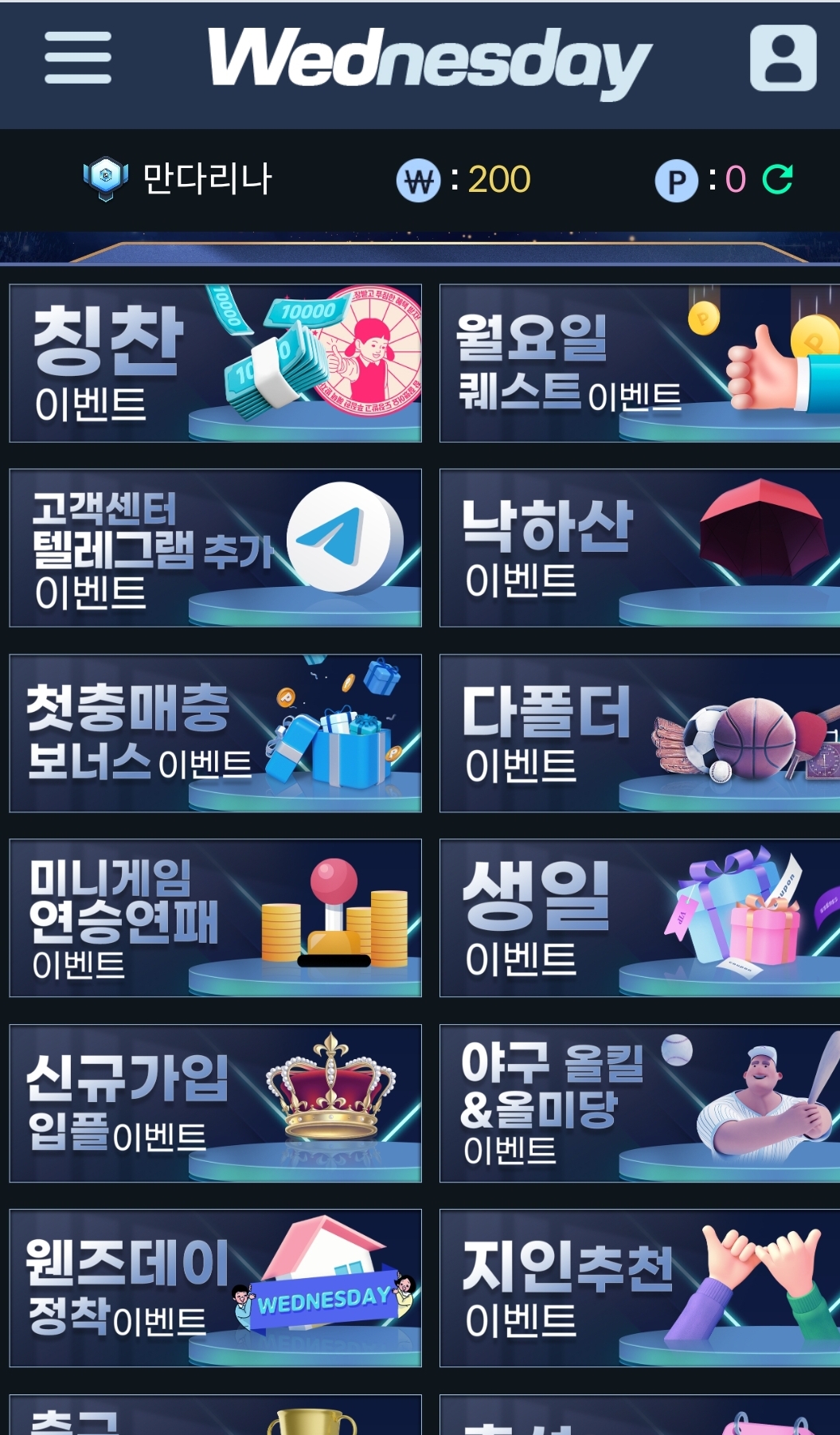Image resolution: width=840 pixels, height=1435 pixels.
Task: View the 낙하산 이벤트 card
Action: [x=640, y=548]
